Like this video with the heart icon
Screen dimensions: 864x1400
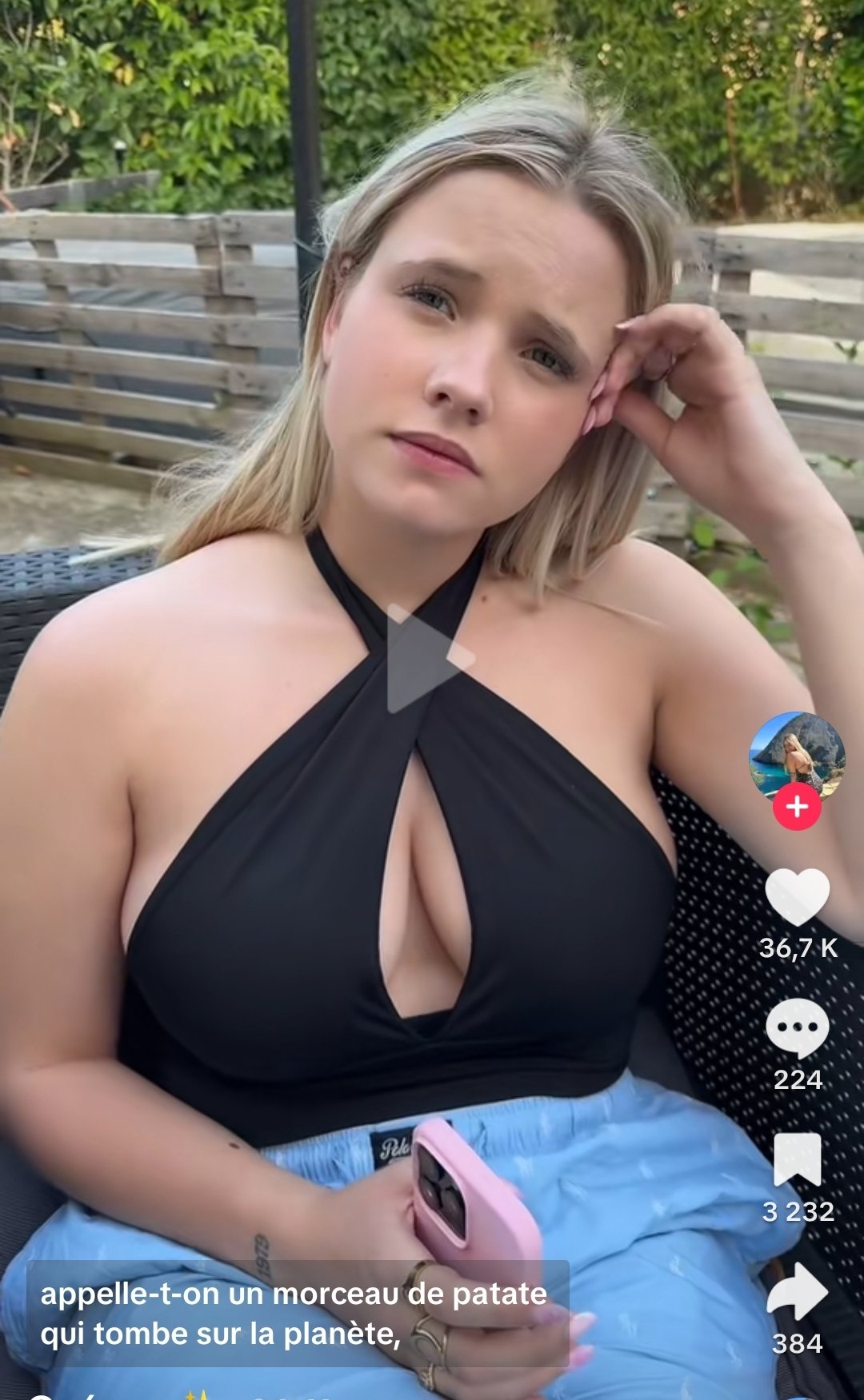[798, 896]
